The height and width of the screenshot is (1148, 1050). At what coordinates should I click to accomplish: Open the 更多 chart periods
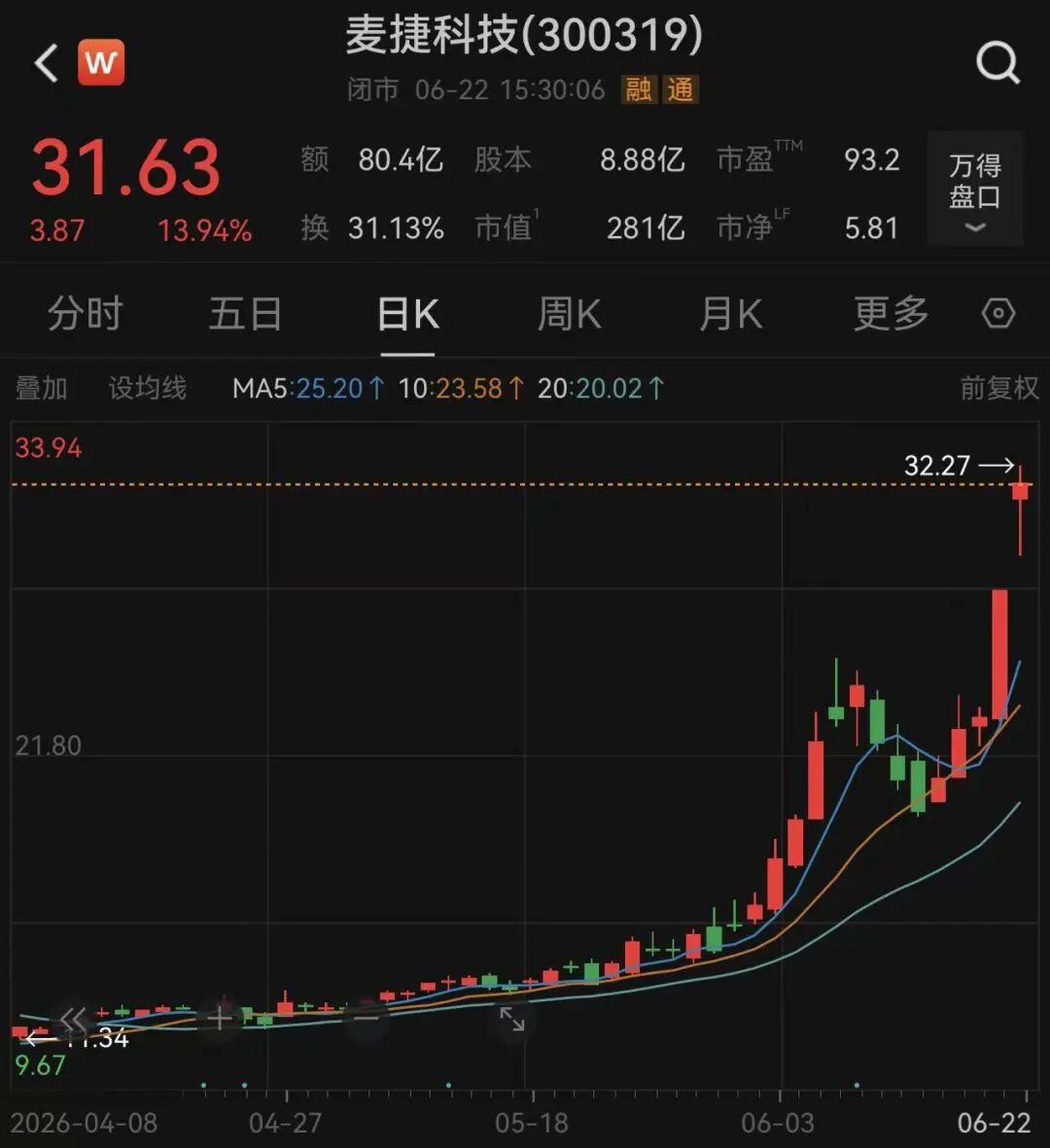[x=892, y=314]
